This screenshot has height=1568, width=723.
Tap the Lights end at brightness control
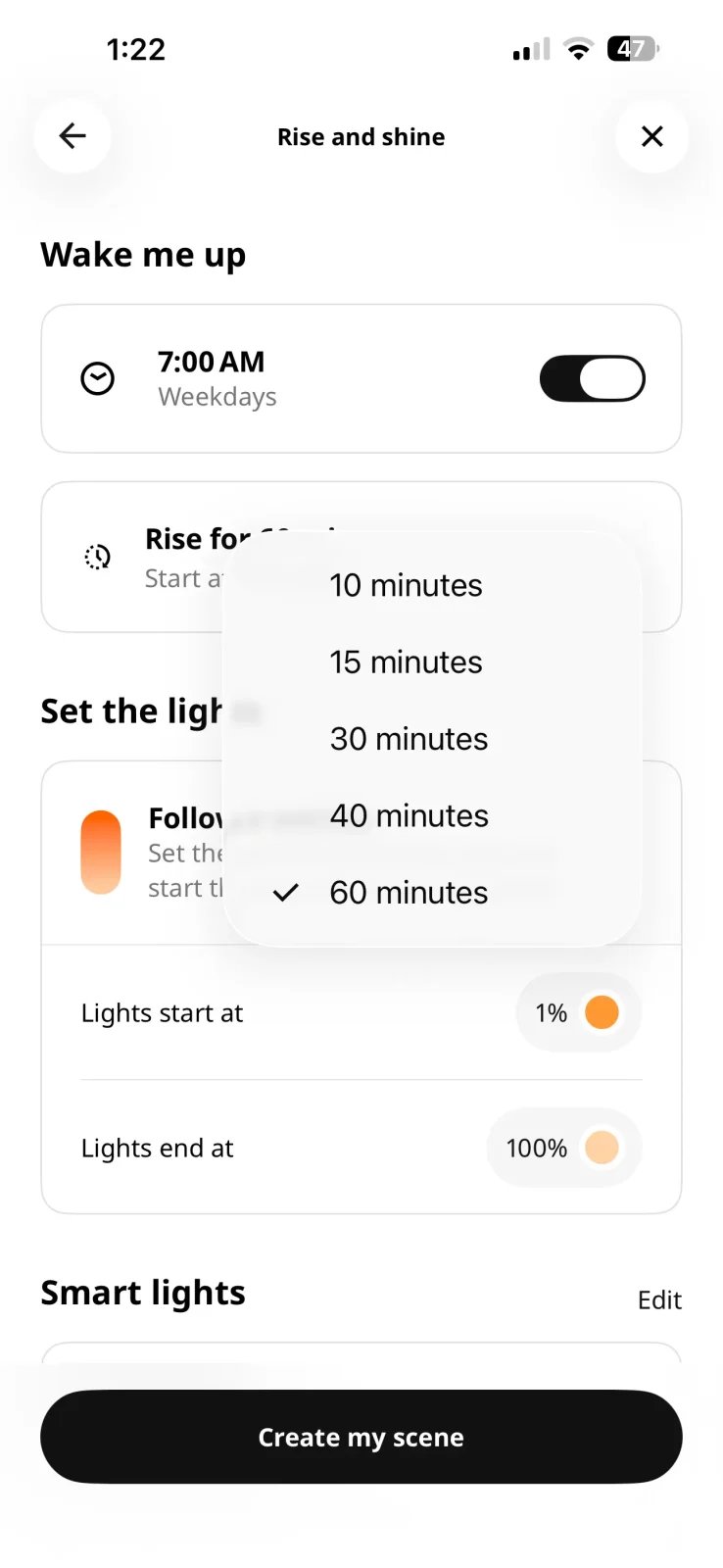point(563,1148)
